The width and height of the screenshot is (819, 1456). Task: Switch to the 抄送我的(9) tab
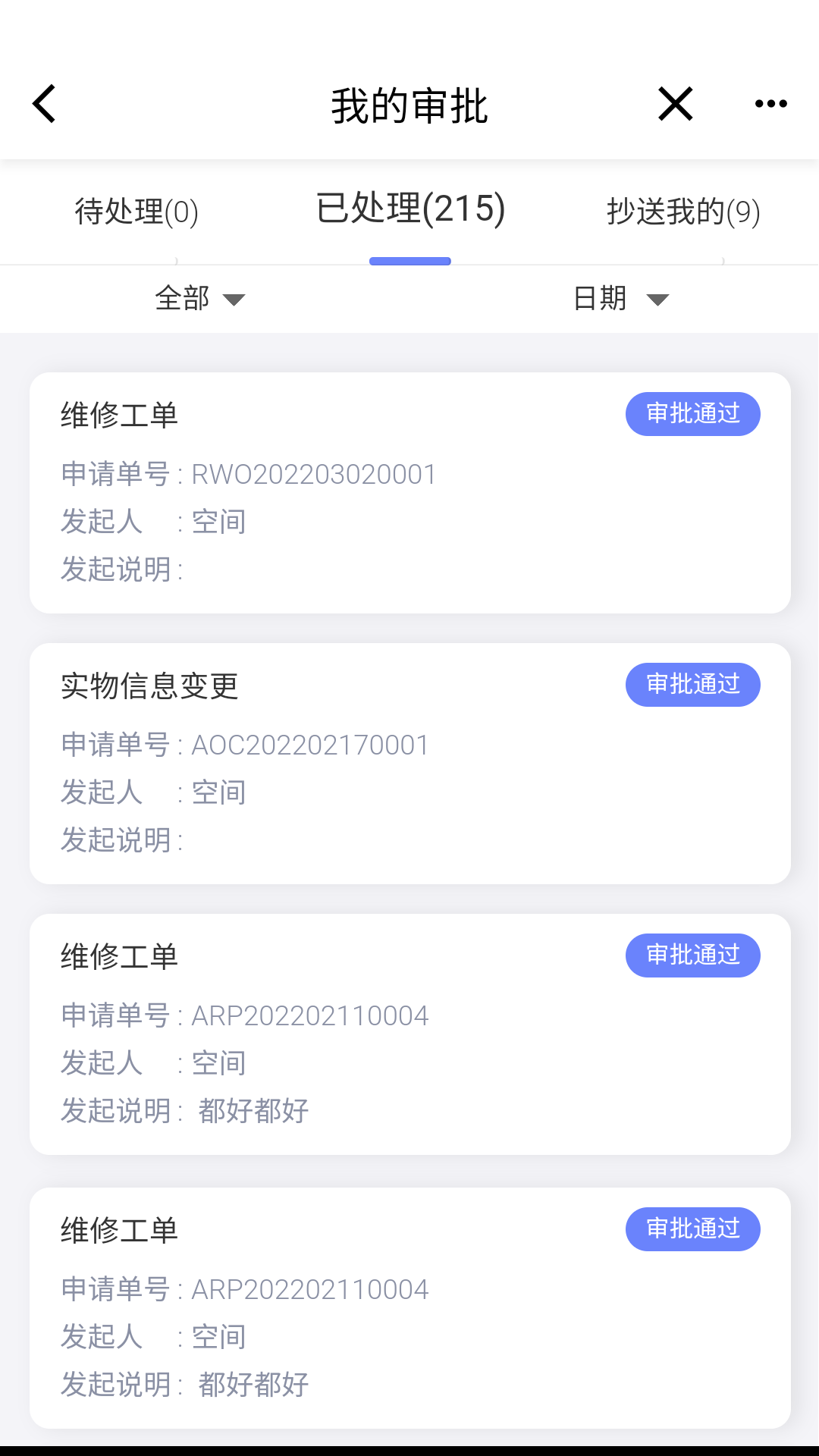(x=683, y=212)
